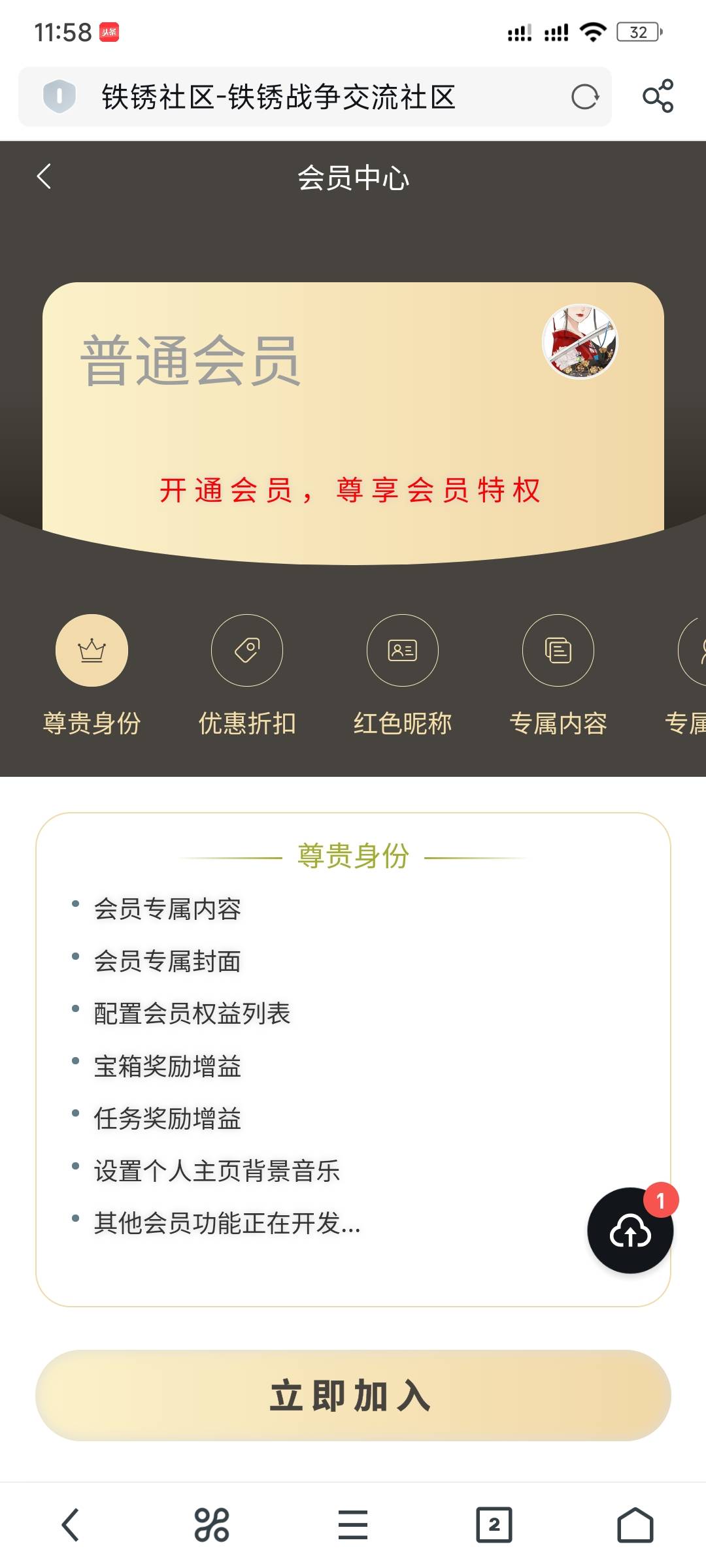This screenshot has width=706, height=1568.
Task: Tap the browser address bar
Action: coord(314,97)
